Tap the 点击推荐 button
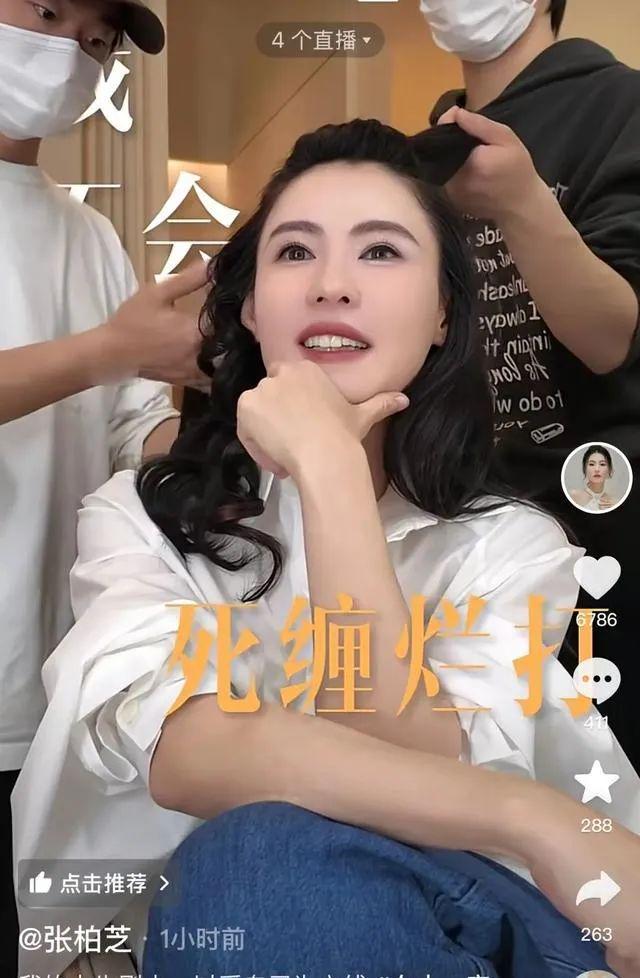The width and height of the screenshot is (640, 978). click(97, 883)
